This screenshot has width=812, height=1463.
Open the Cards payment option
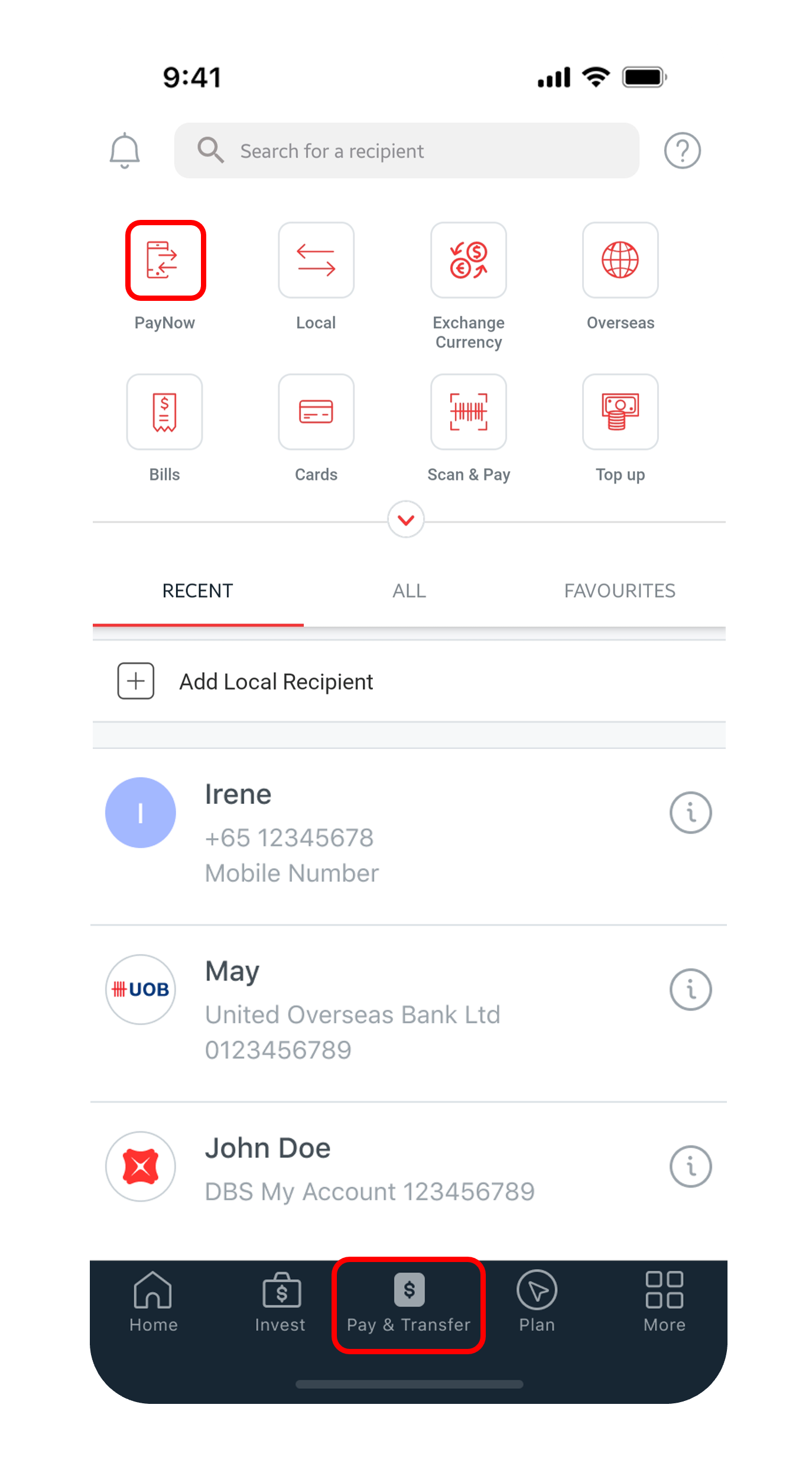pyautogui.click(x=316, y=412)
